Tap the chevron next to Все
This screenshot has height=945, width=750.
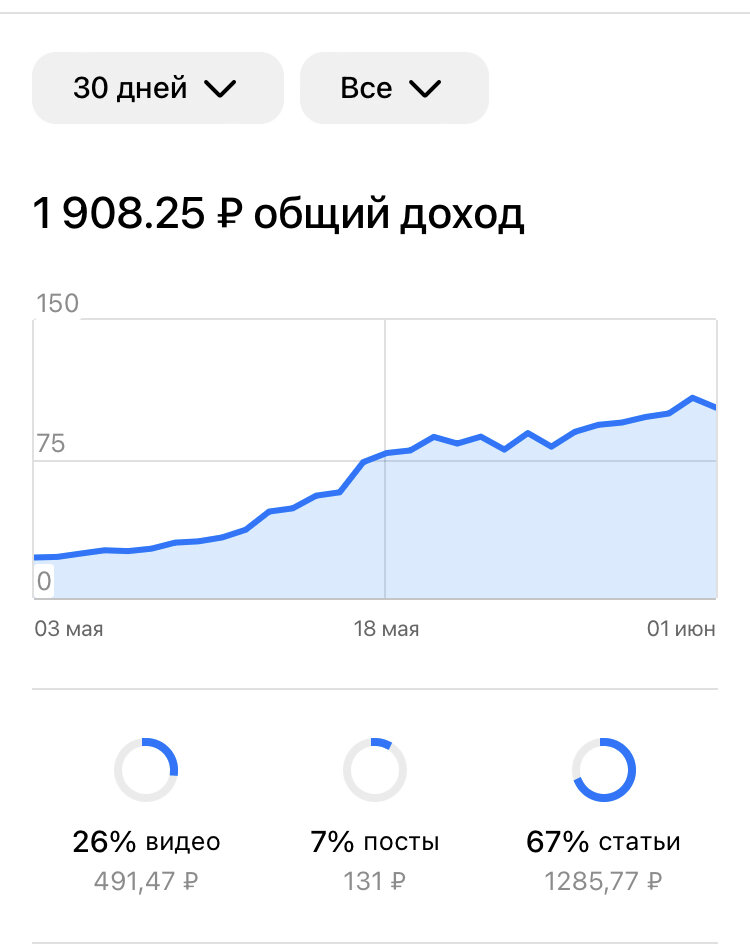pyautogui.click(x=426, y=87)
